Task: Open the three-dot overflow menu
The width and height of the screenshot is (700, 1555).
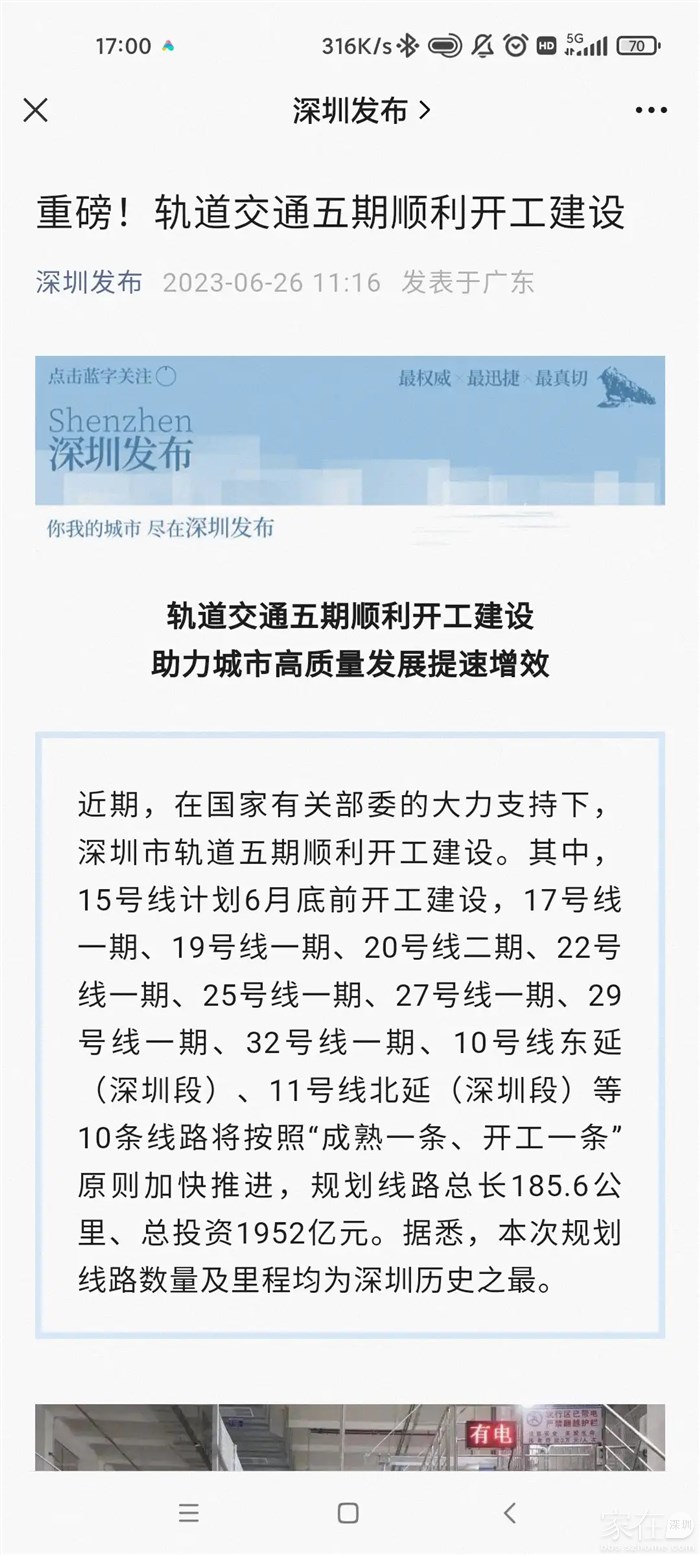Action: (651, 110)
